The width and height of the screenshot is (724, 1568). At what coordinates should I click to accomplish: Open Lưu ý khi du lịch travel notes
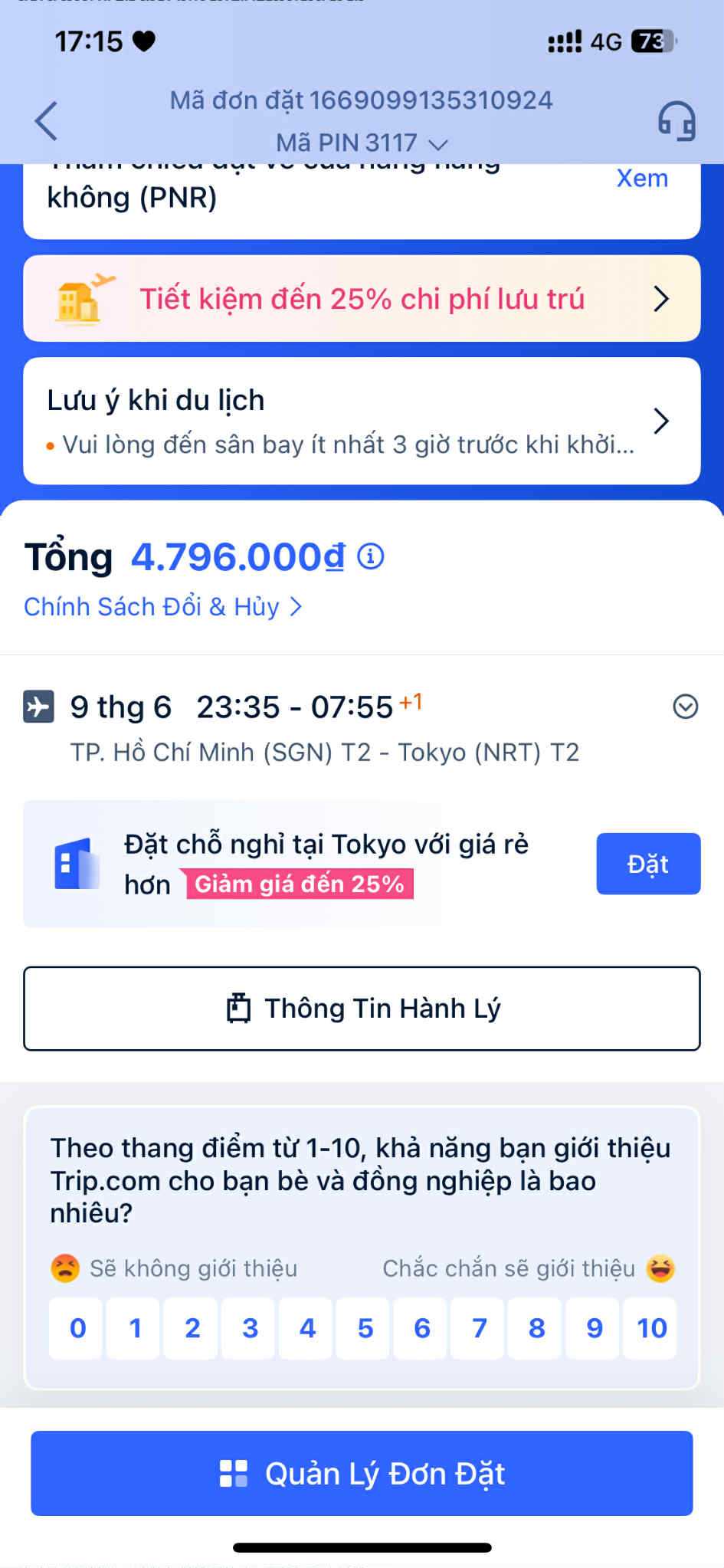coord(362,421)
